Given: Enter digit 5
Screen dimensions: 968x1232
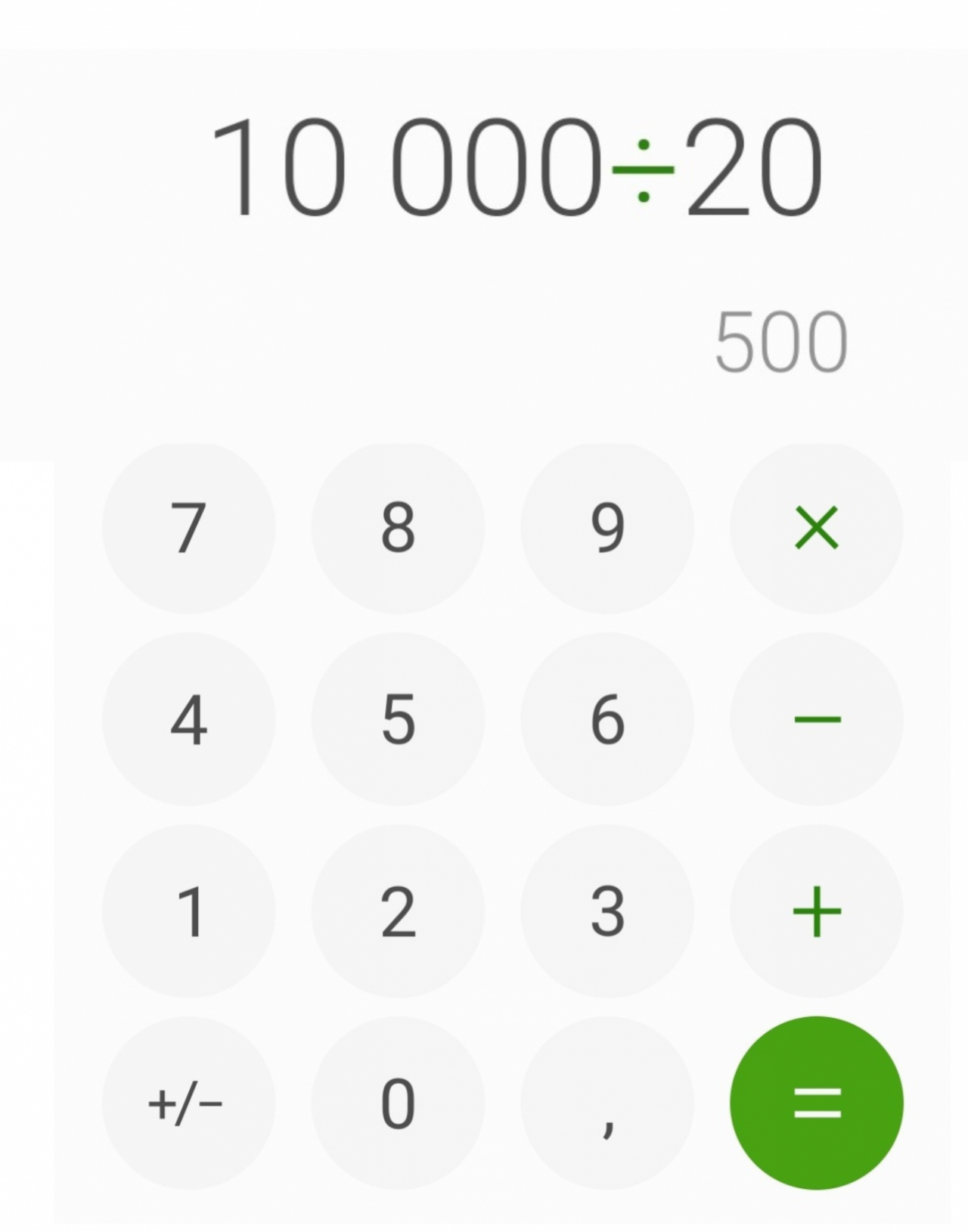Looking at the screenshot, I should (398, 719).
